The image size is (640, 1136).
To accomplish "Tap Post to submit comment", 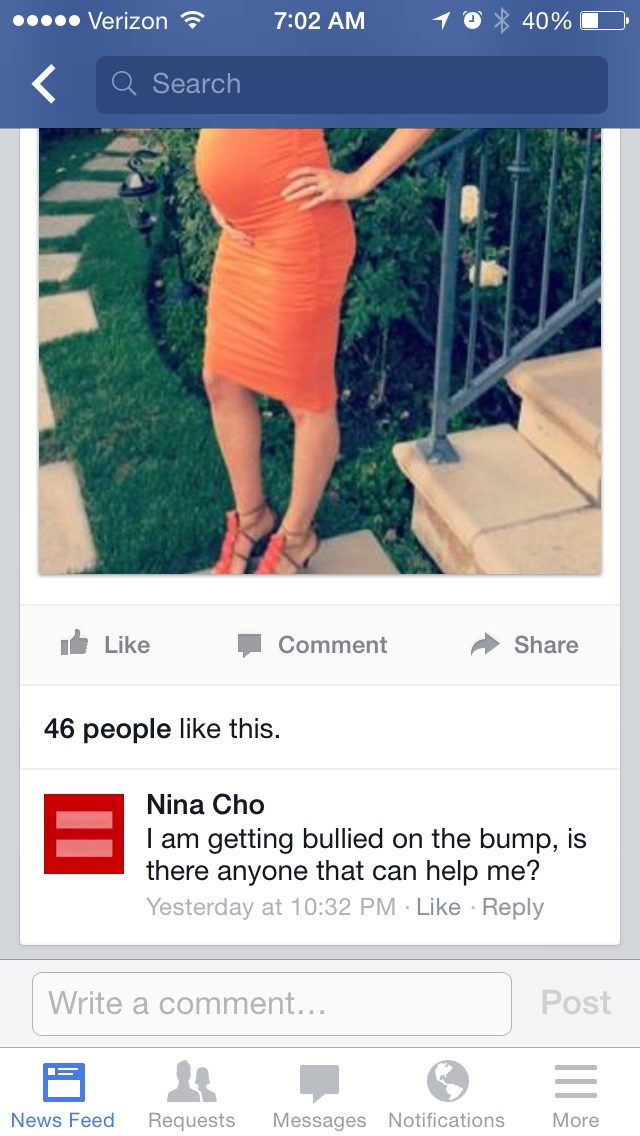I will [x=576, y=1003].
